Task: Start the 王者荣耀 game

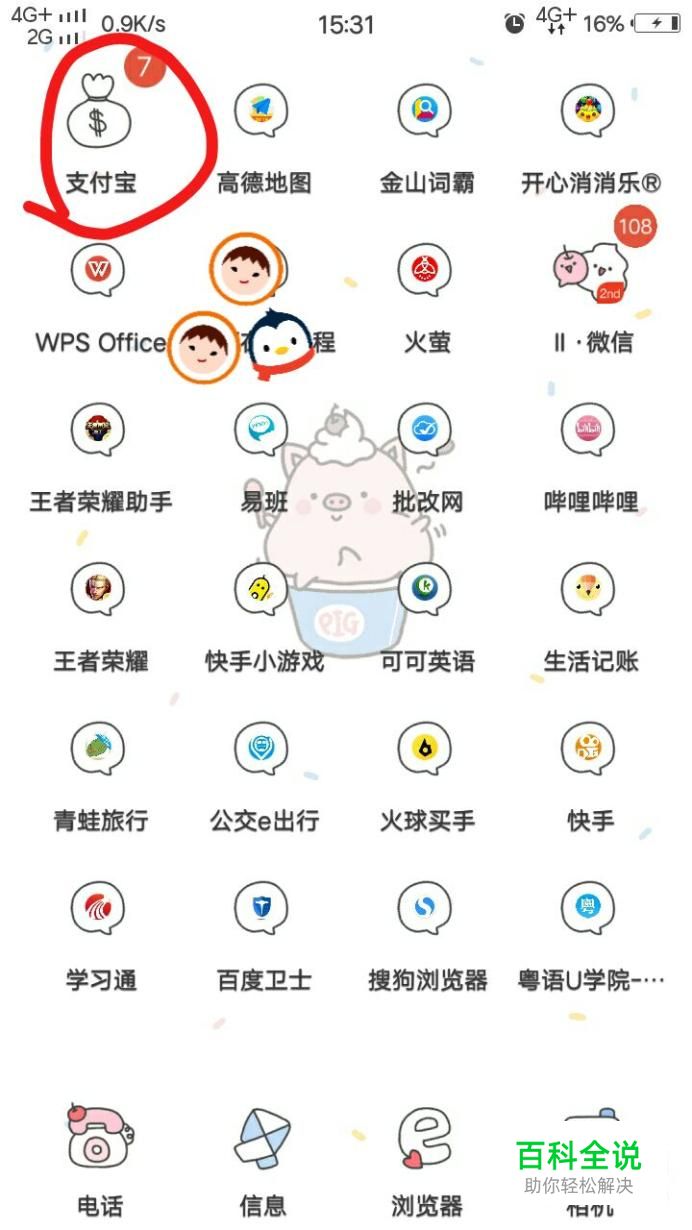Action: (98, 589)
